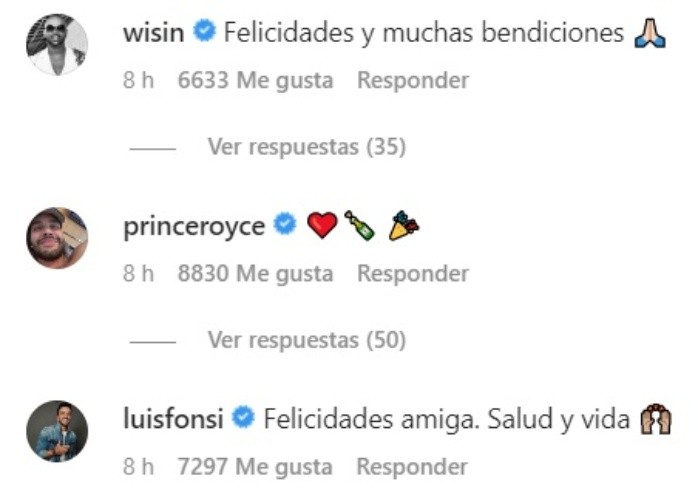Open princeroyce's profile picture
The width and height of the screenshot is (698, 501).
tap(57, 238)
